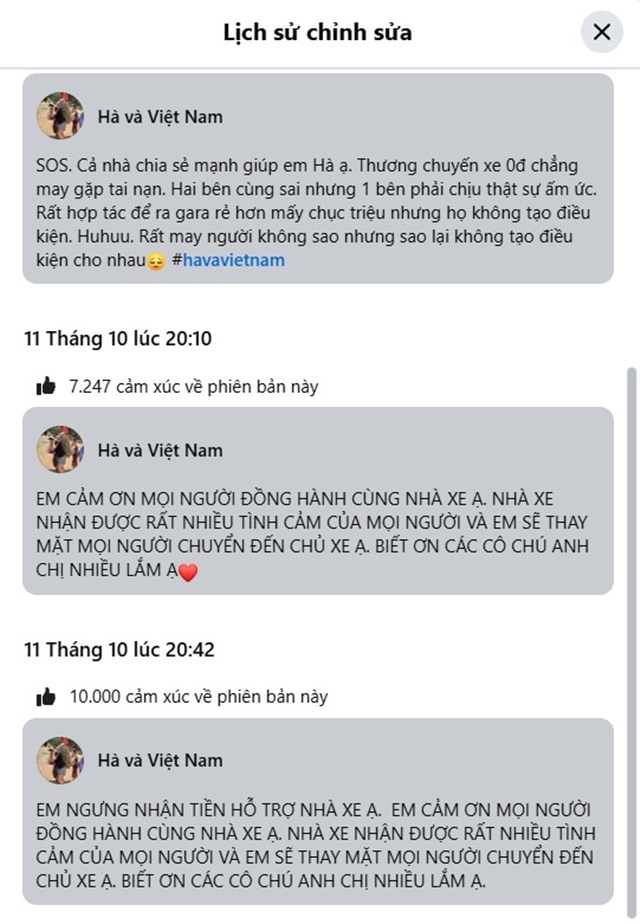Close the Lịch sử chỉnh sửa dialog
Image resolution: width=640 pixels, height=924 pixels.
[601, 32]
